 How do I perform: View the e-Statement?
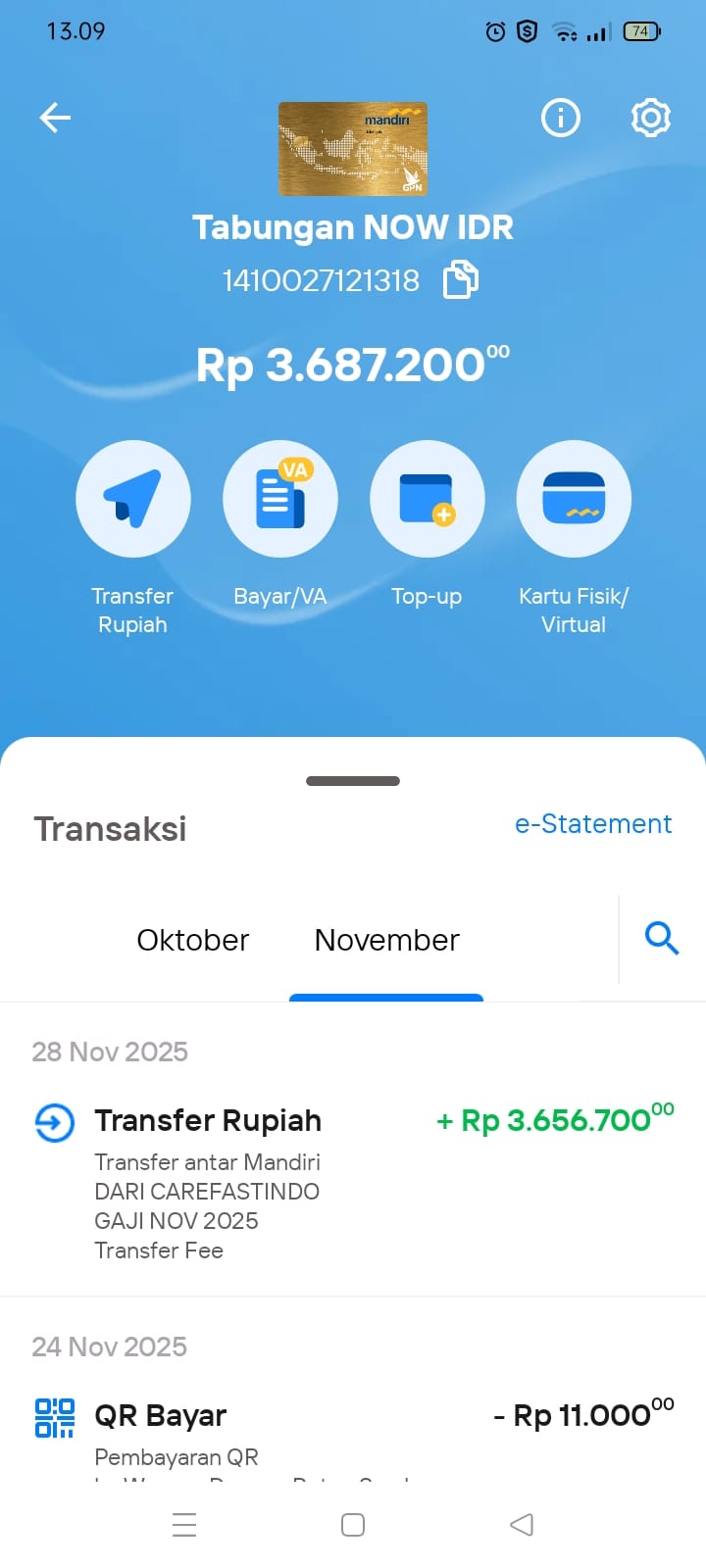click(593, 824)
